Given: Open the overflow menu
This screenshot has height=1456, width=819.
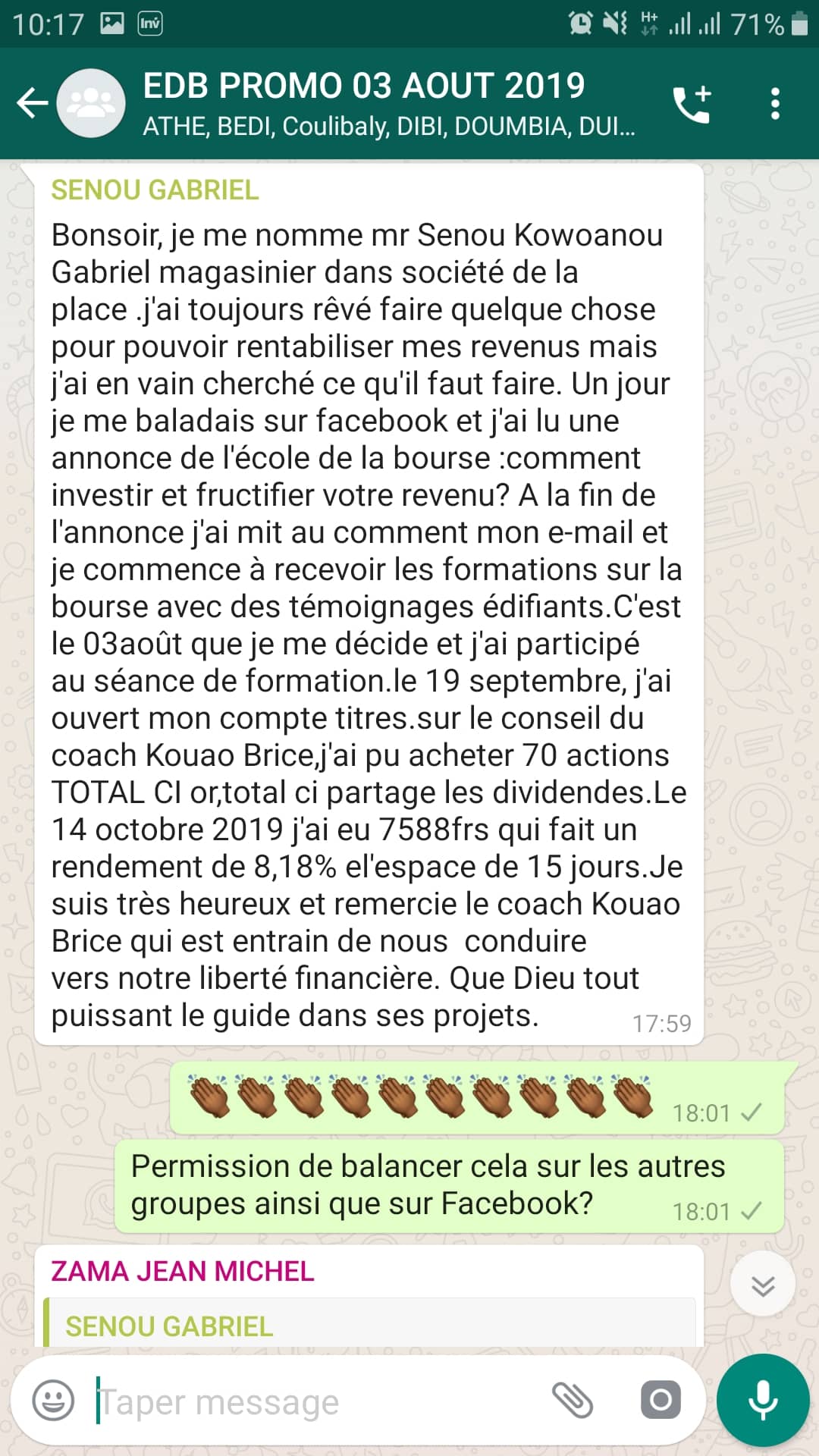Looking at the screenshot, I should pyautogui.click(x=774, y=104).
